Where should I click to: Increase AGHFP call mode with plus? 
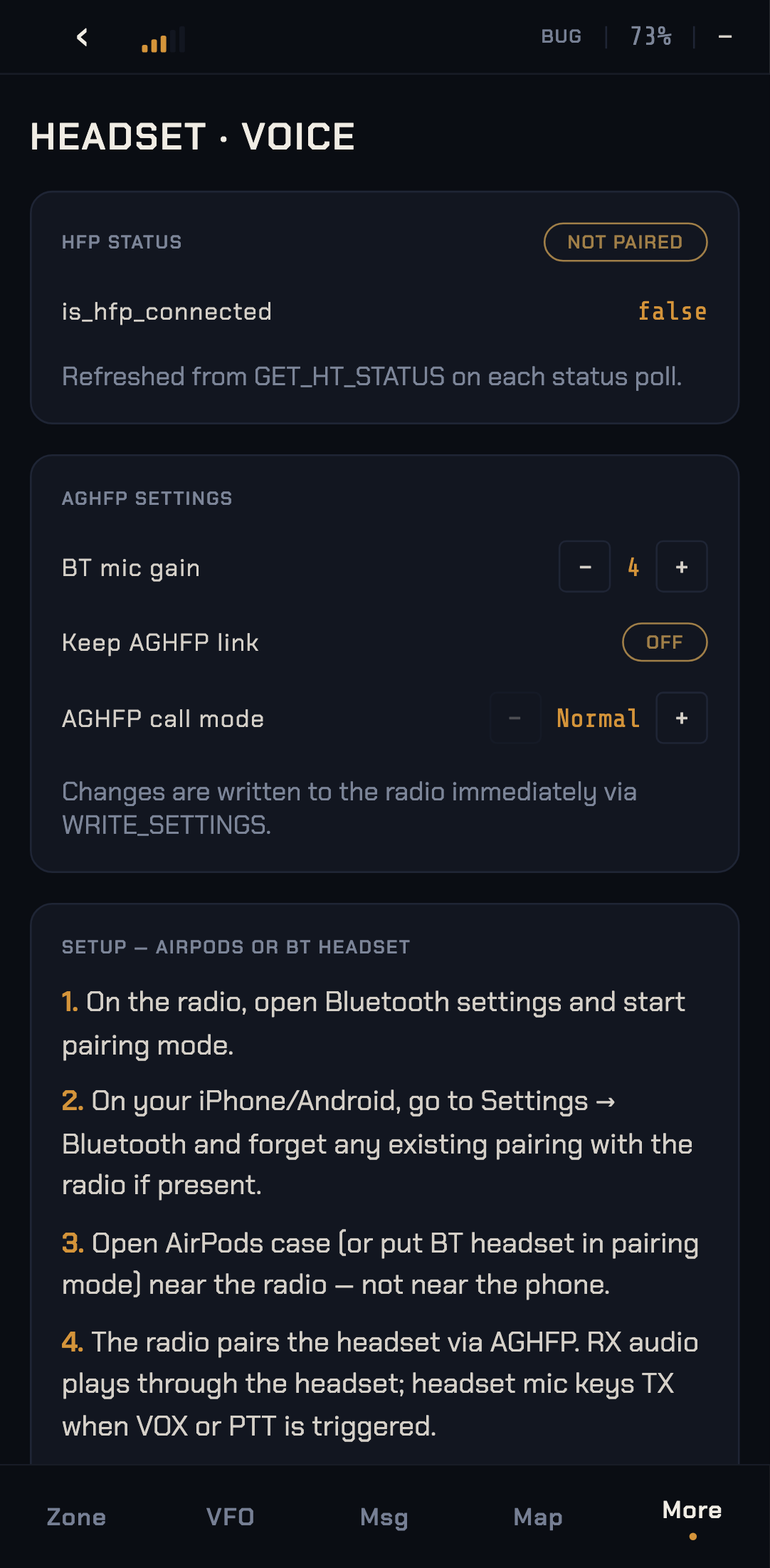pyautogui.click(x=681, y=718)
